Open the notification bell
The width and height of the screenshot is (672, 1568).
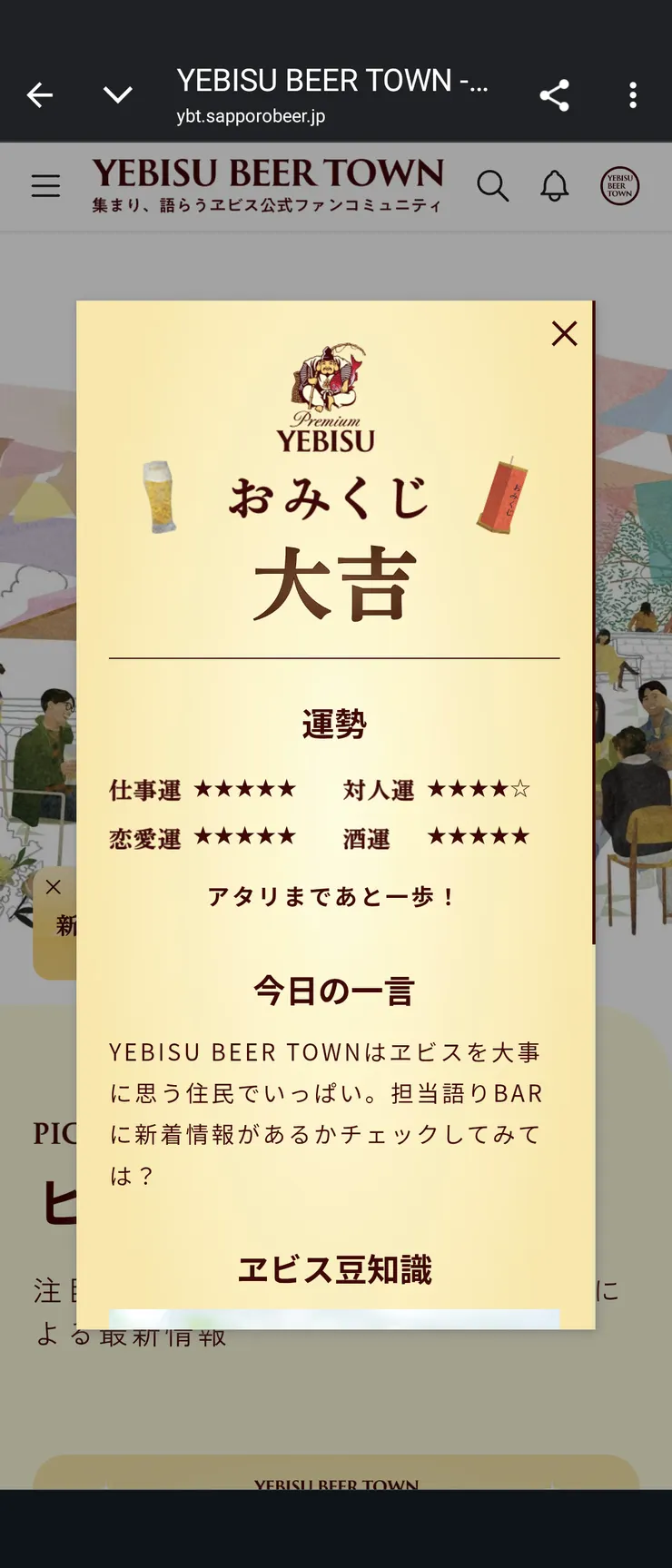554,185
